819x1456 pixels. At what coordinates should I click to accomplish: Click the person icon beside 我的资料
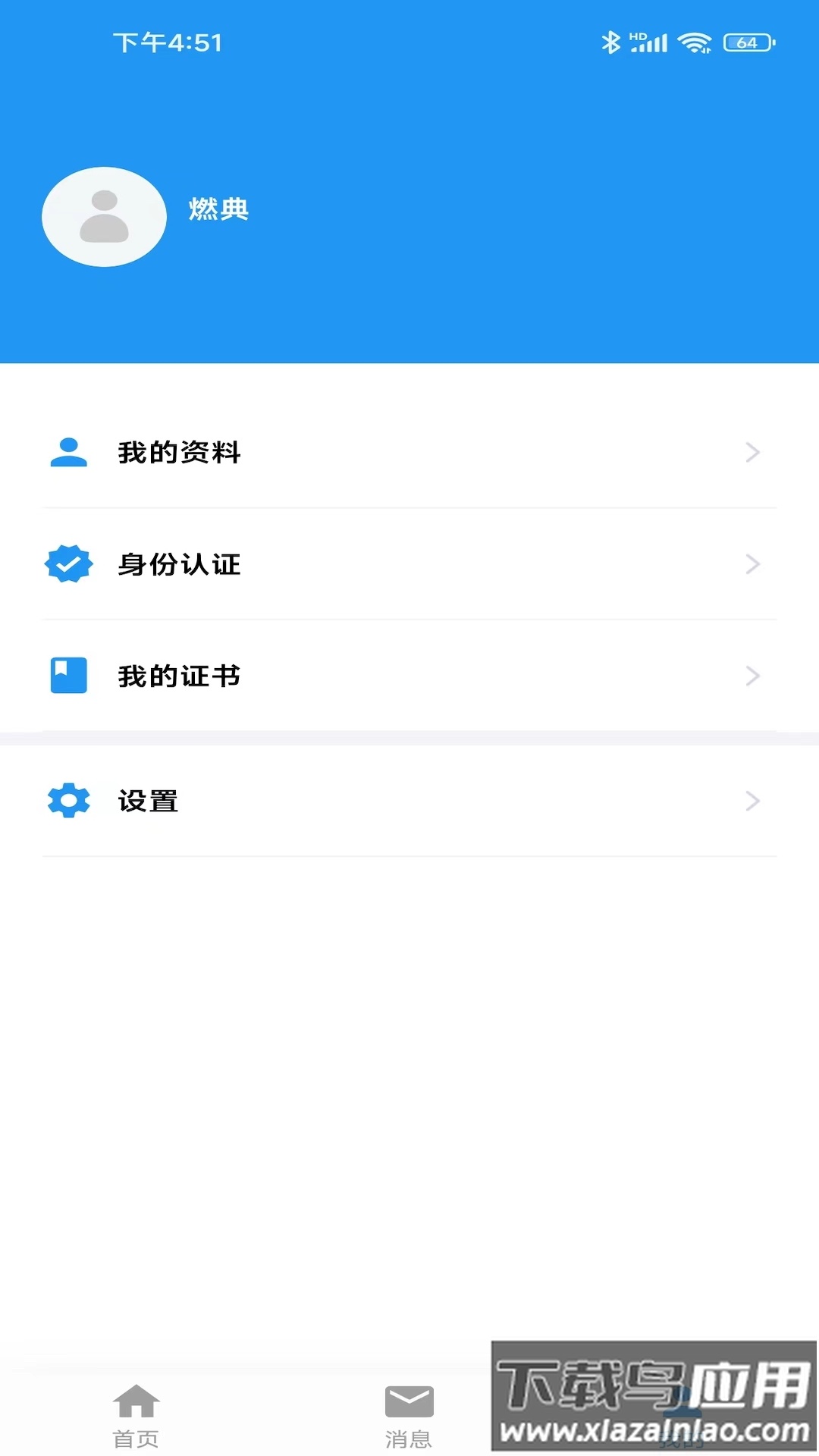pos(67,453)
